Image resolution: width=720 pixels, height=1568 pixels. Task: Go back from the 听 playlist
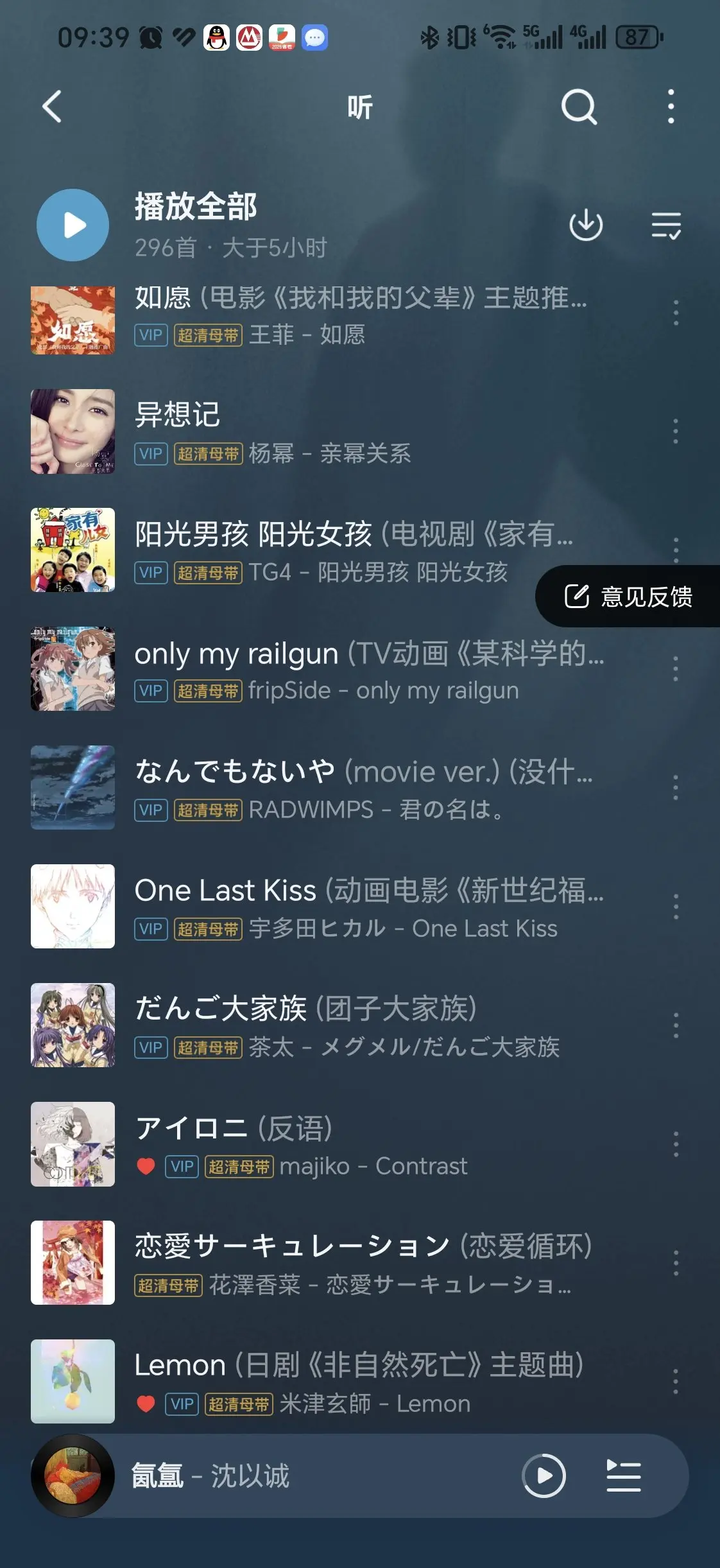click(x=52, y=107)
